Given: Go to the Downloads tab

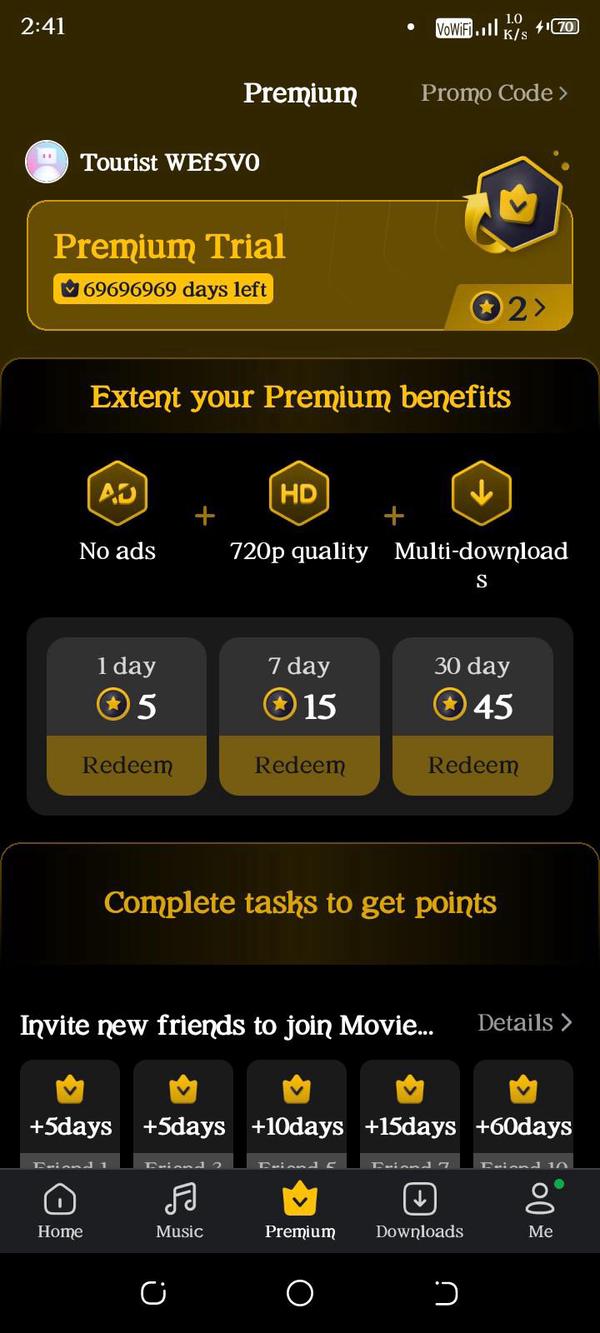Looking at the screenshot, I should 420,1210.
